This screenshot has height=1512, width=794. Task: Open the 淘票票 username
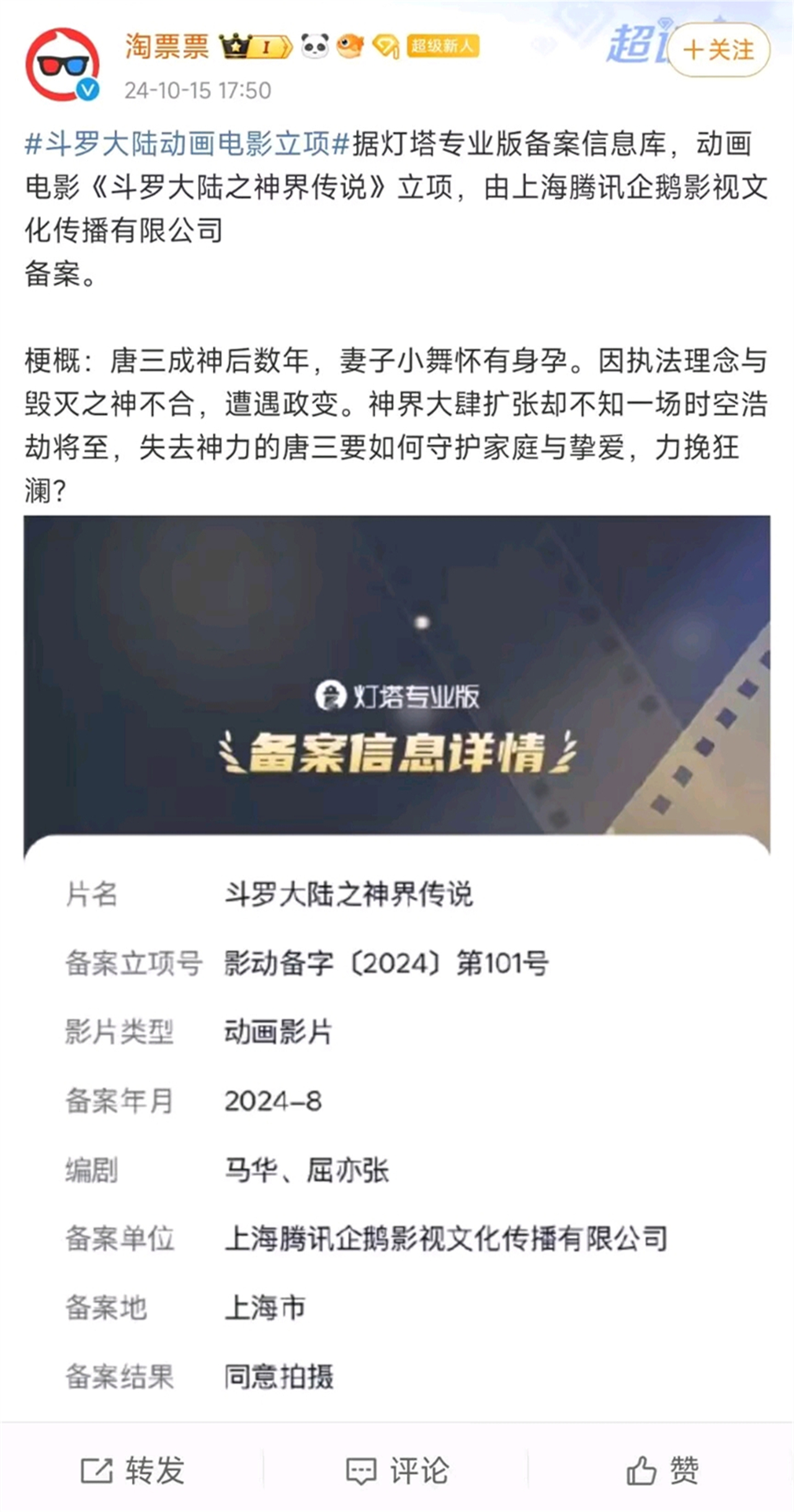167,47
